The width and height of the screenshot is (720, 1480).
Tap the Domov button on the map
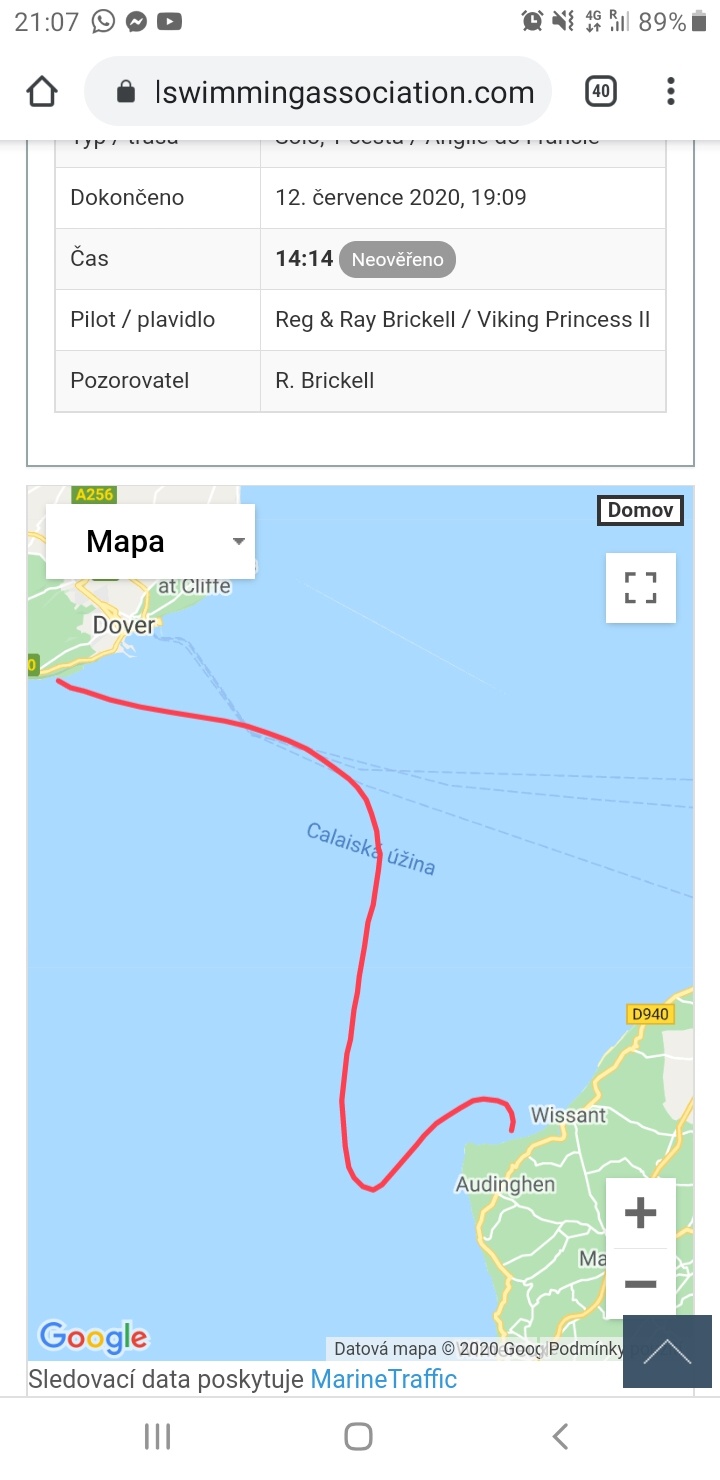coord(640,510)
